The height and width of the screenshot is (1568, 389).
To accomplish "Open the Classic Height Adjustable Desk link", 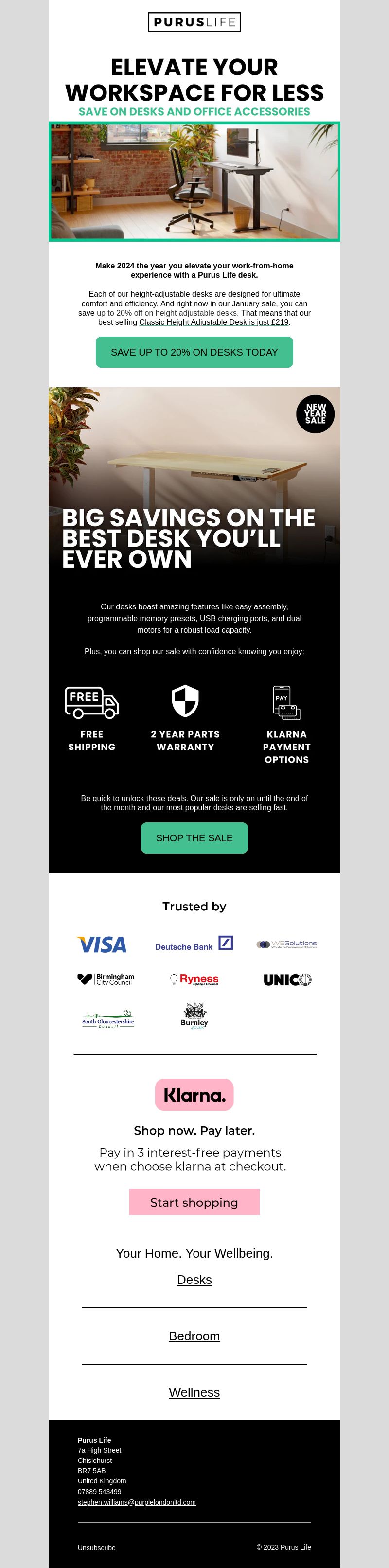I will tap(213, 322).
